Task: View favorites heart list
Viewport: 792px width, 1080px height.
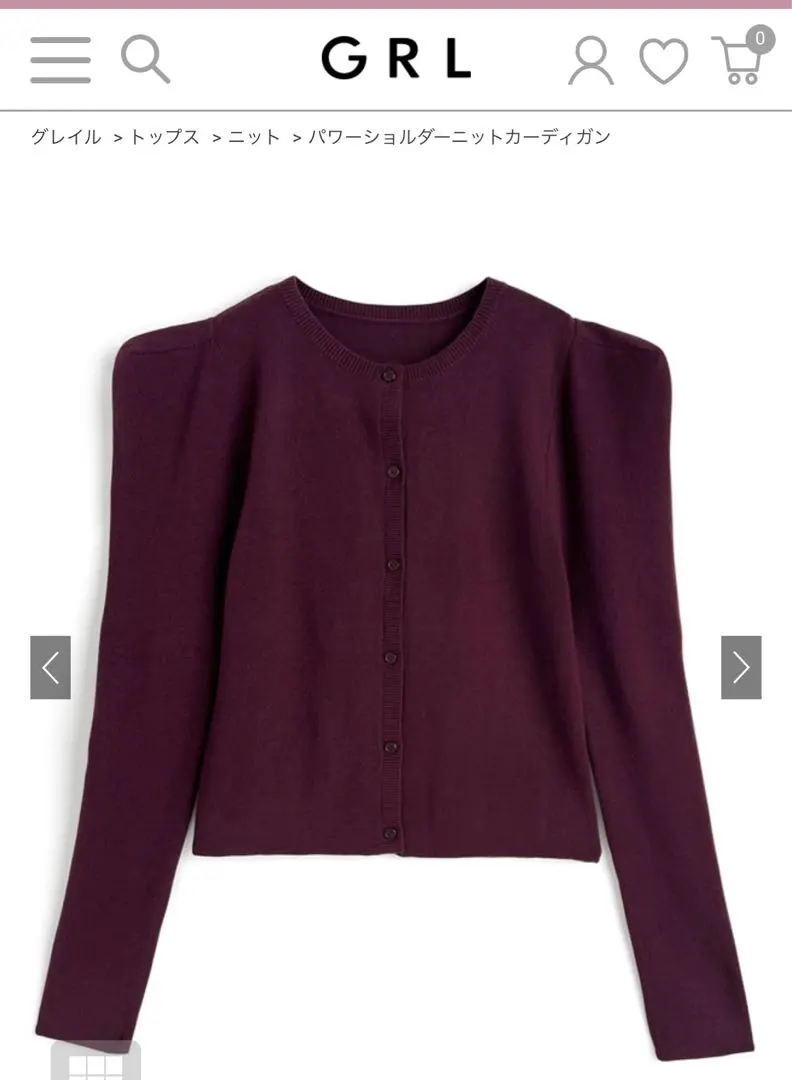Action: (663, 61)
